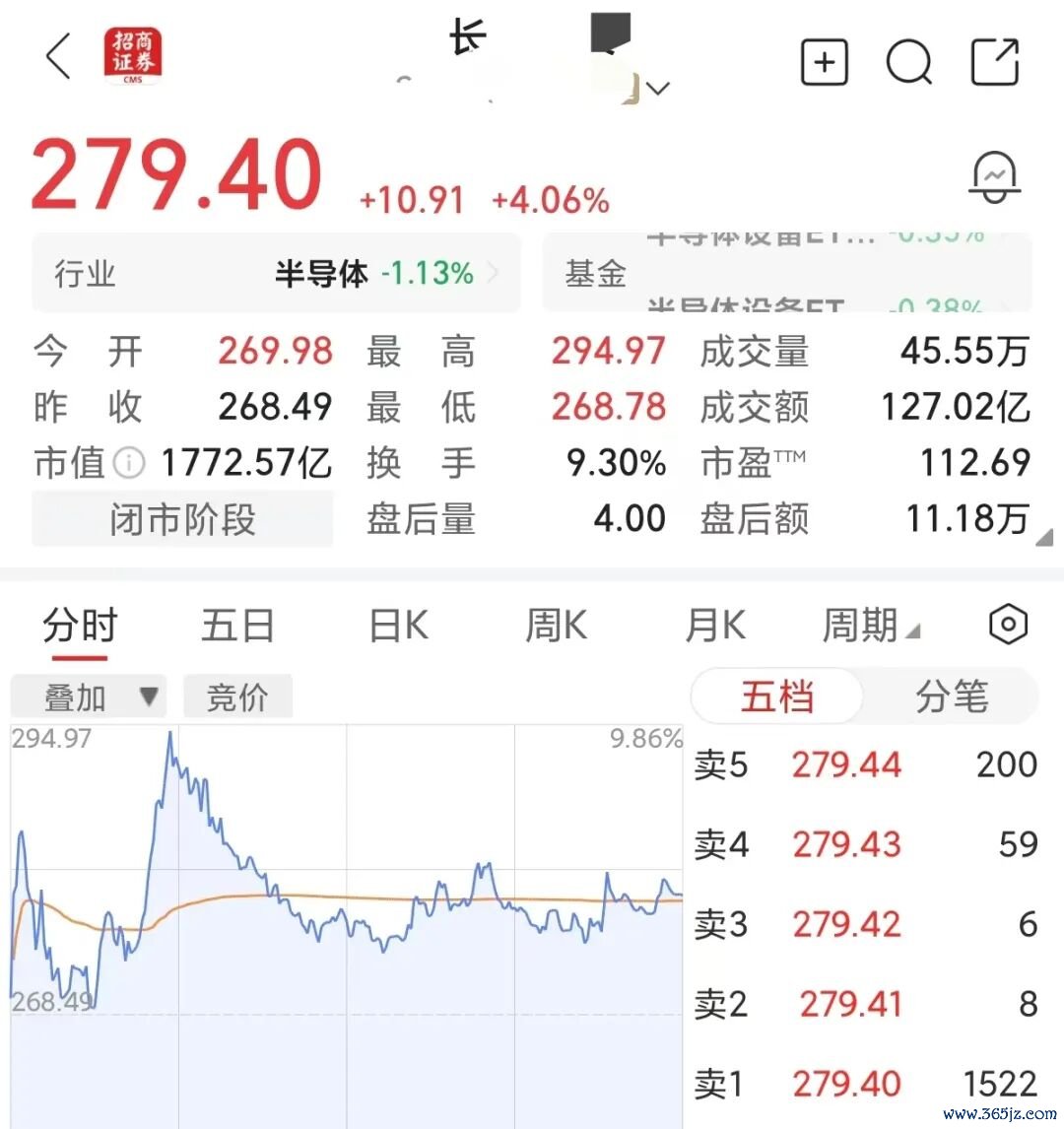
Task: Switch to the 五日 chart tab
Action: [237, 625]
